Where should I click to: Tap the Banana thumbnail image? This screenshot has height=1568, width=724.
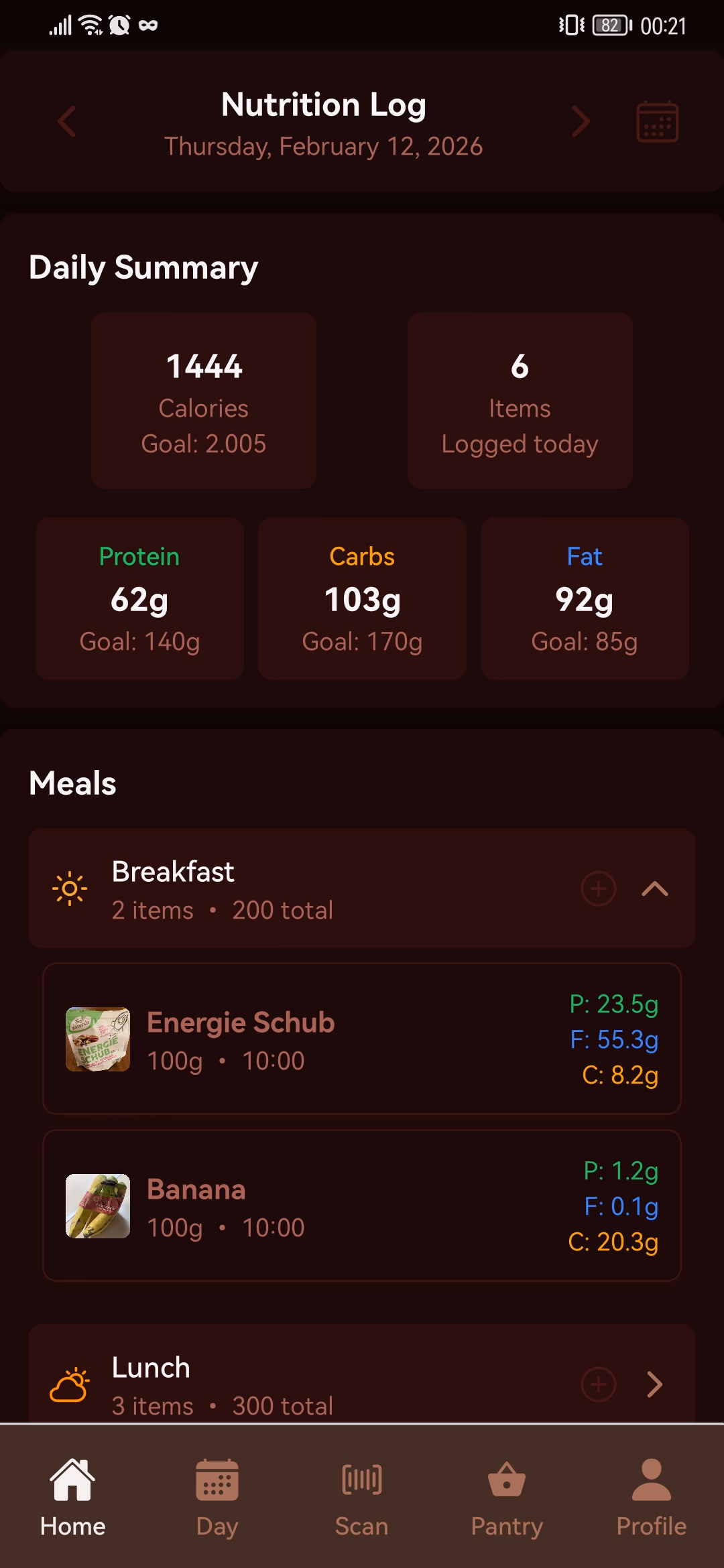point(98,1205)
